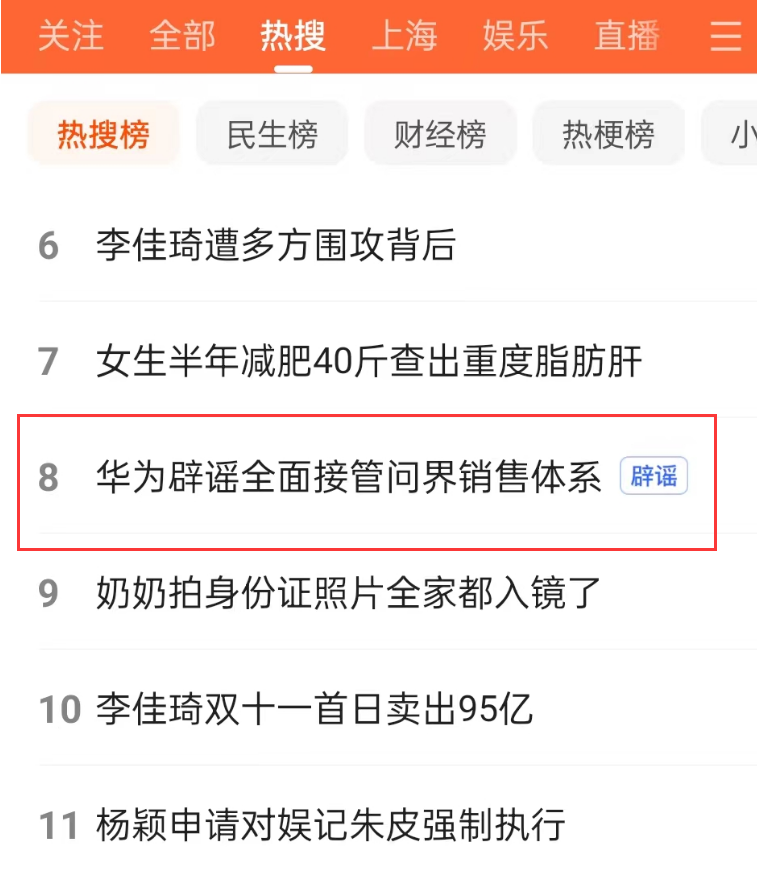757x877 pixels.
Task: Switch to the 关注 tab
Action: point(70,36)
